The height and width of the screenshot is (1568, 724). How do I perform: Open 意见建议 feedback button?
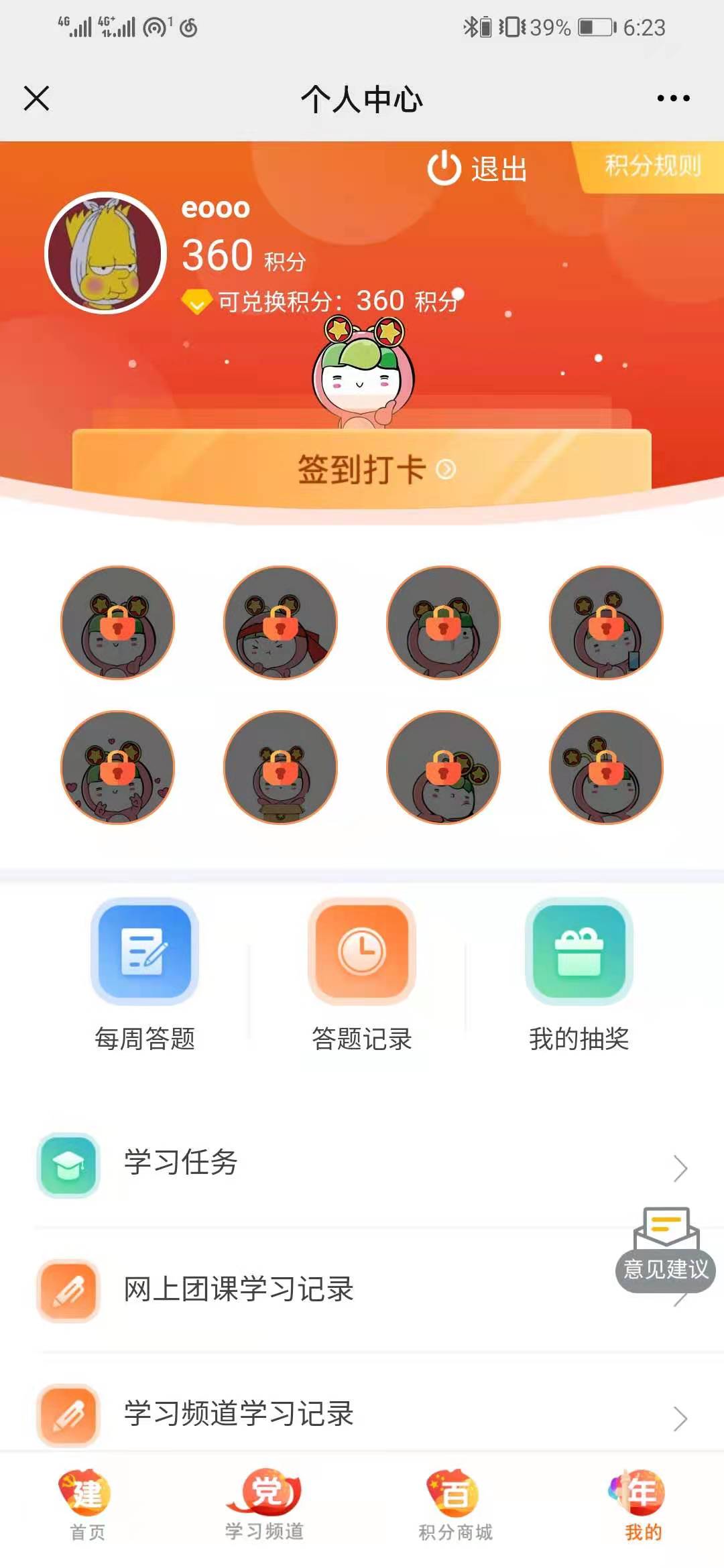666,1250
